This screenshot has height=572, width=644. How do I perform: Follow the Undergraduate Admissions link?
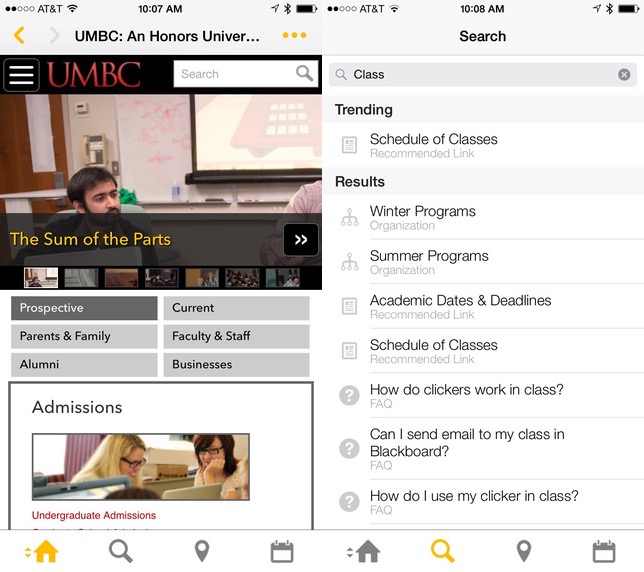click(x=94, y=516)
